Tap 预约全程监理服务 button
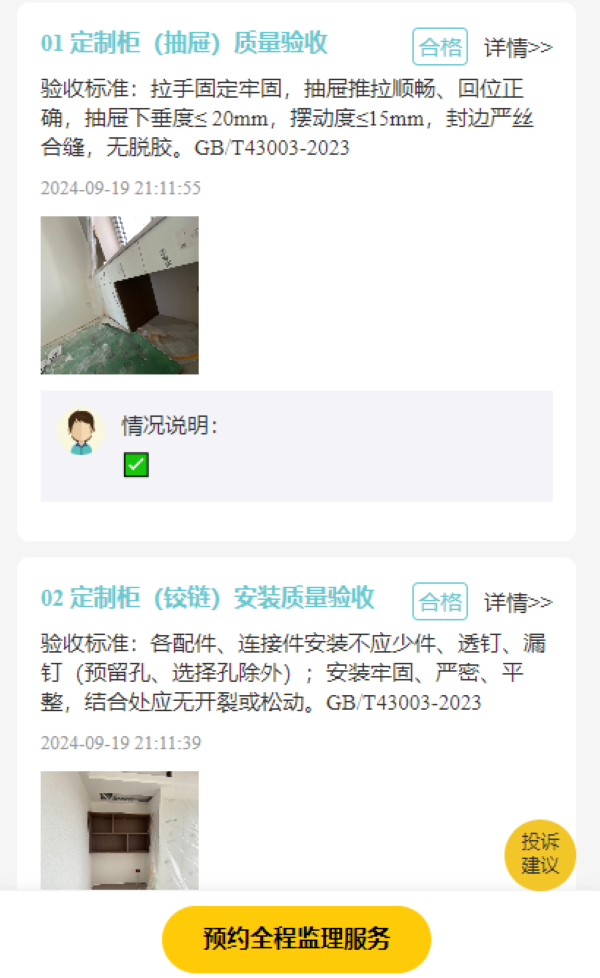The image size is (600, 978). [296, 939]
